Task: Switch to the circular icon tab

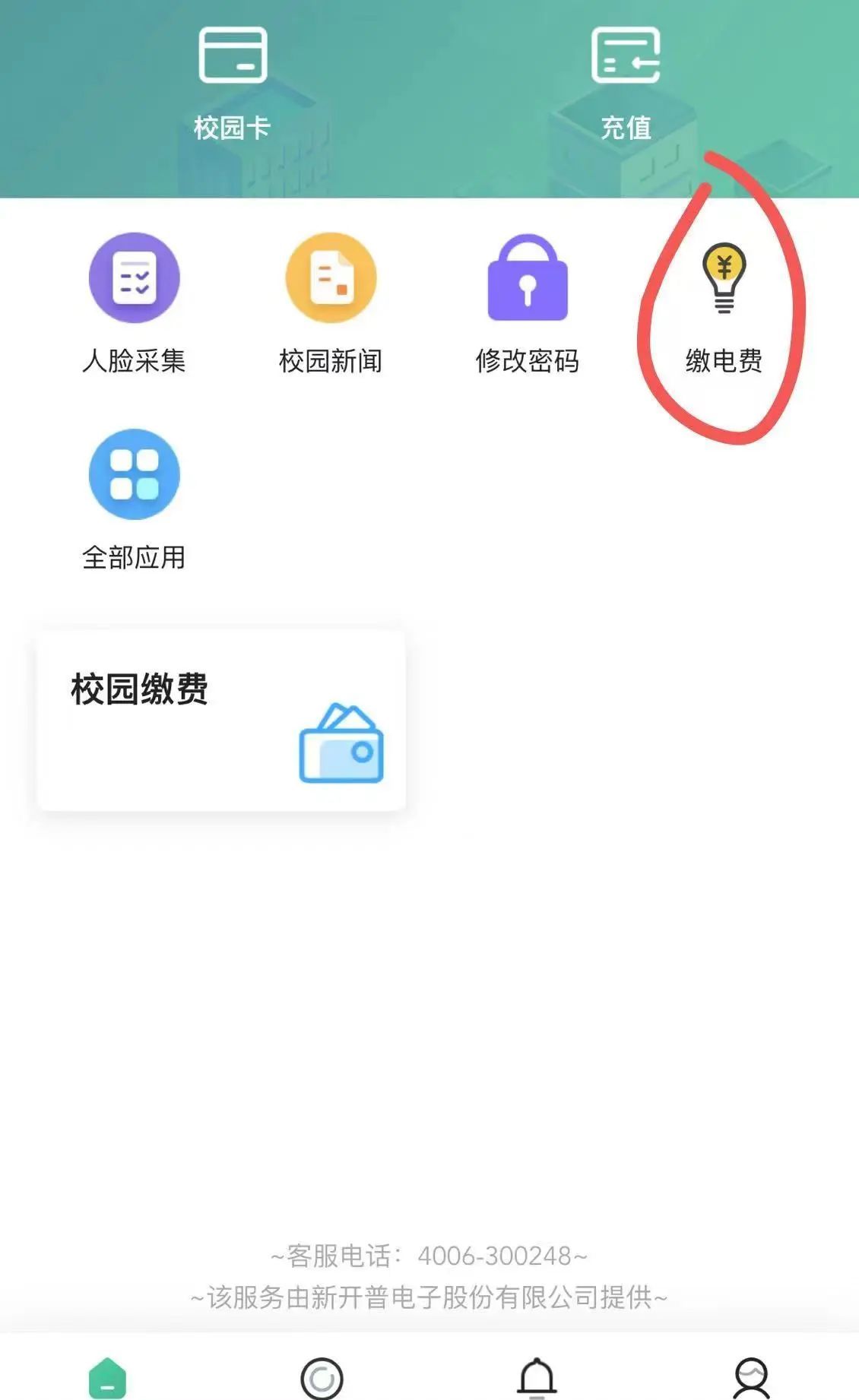Action: [x=322, y=1377]
